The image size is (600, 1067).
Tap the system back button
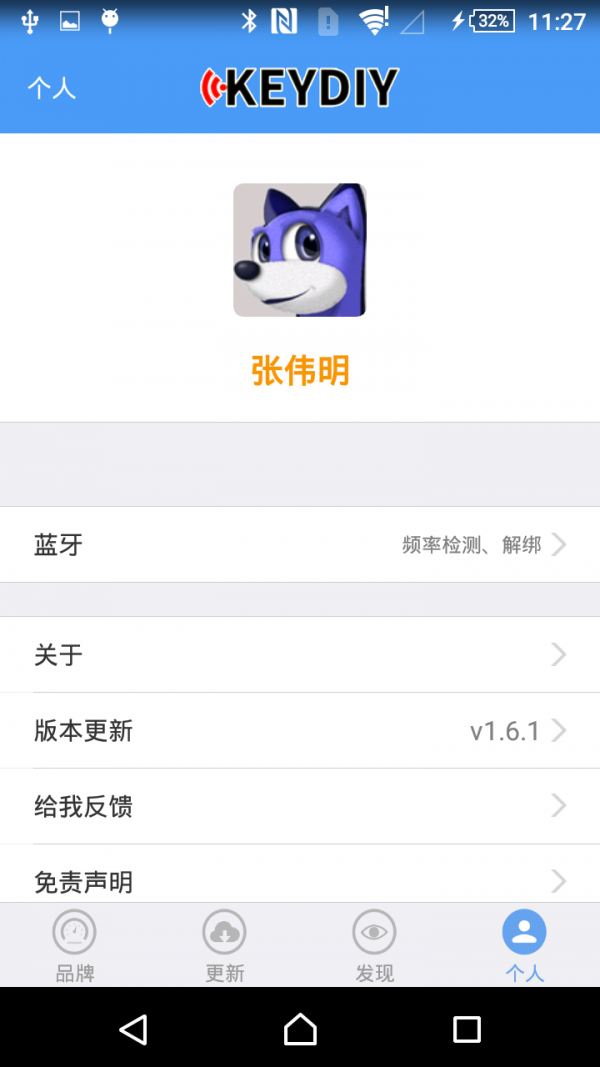(133, 1029)
